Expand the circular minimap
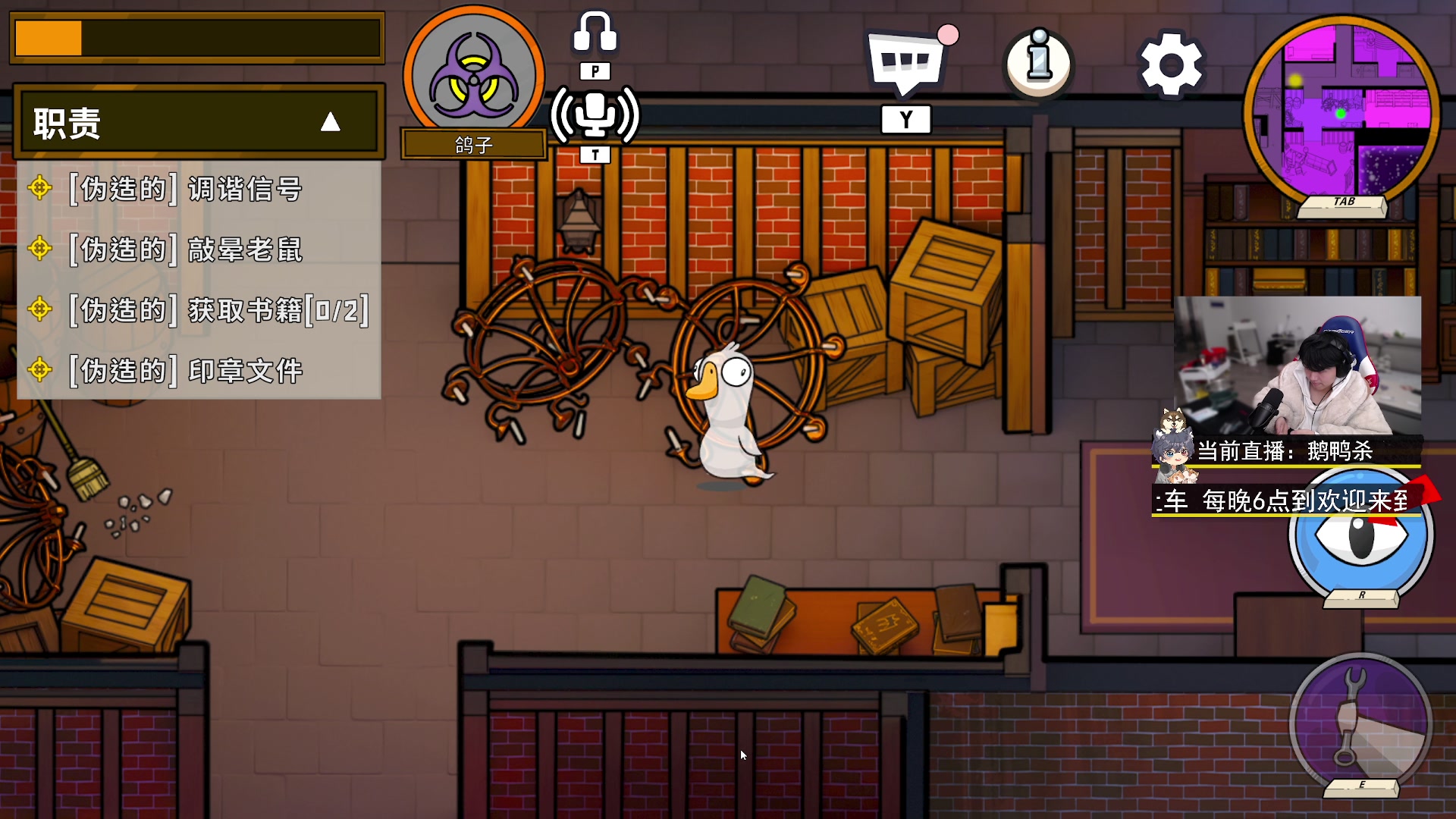Viewport: 1456px width, 819px height. click(1341, 111)
